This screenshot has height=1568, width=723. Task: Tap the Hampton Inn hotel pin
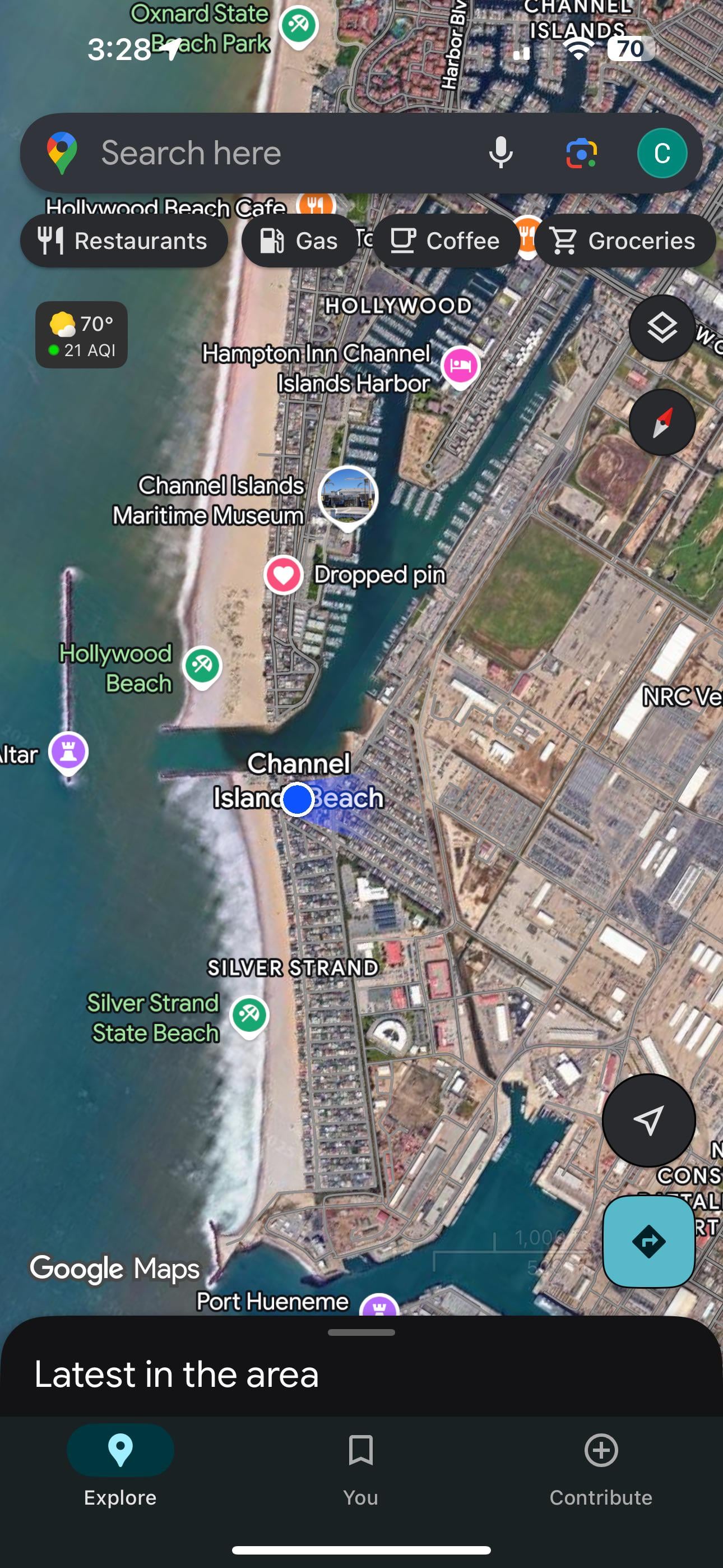point(461,366)
